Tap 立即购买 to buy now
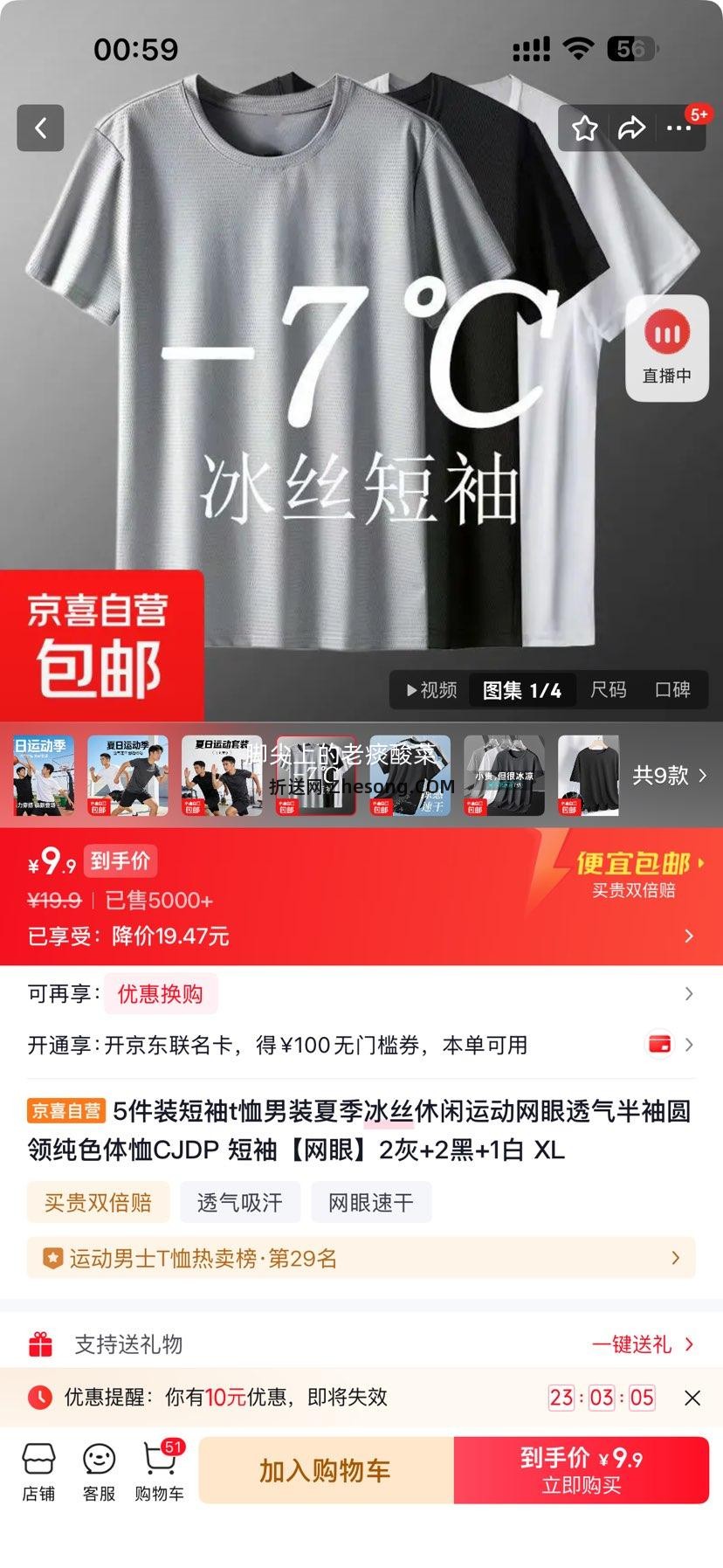This screenshot has height=1568, width=723. pos(582,1471)
